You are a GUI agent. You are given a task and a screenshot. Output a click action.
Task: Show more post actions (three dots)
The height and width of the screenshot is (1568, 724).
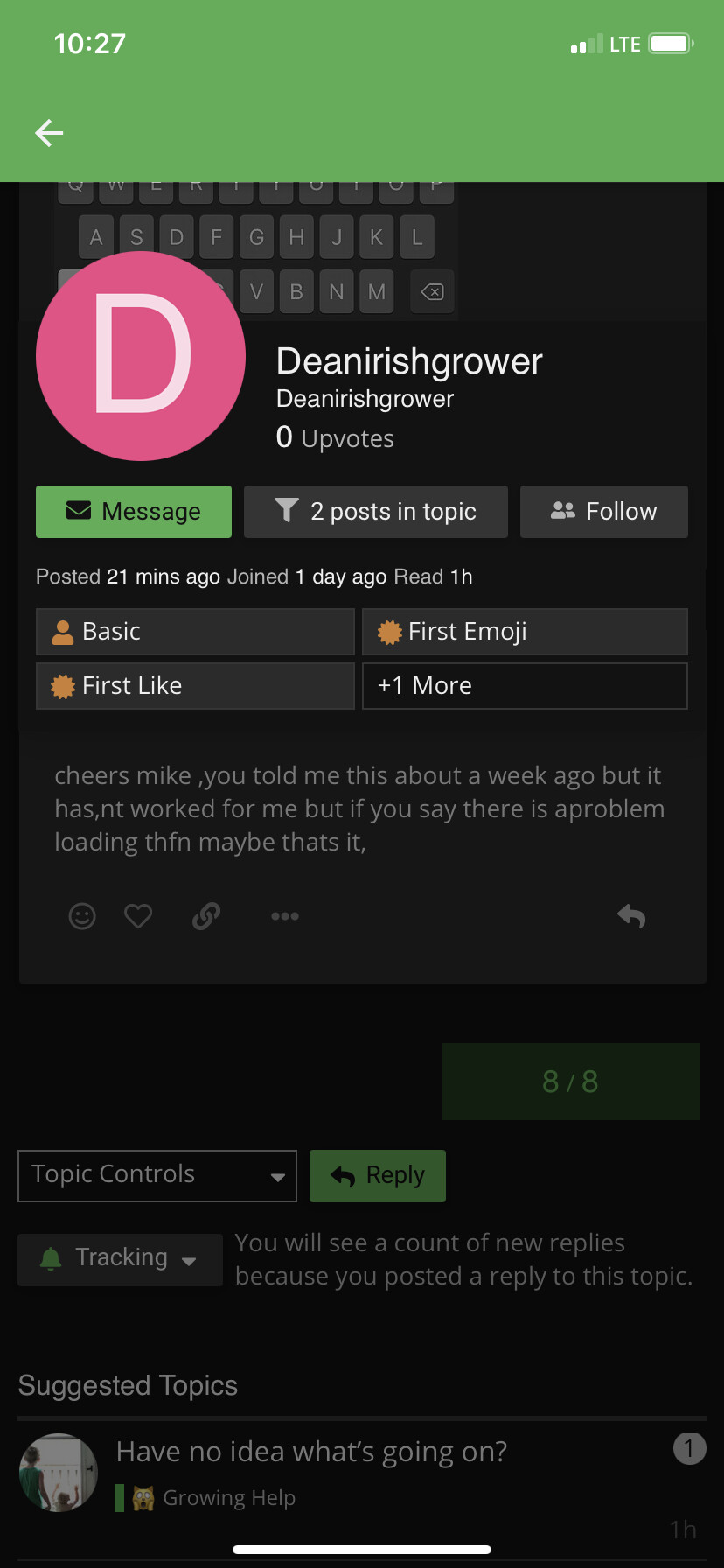[285, 916]
